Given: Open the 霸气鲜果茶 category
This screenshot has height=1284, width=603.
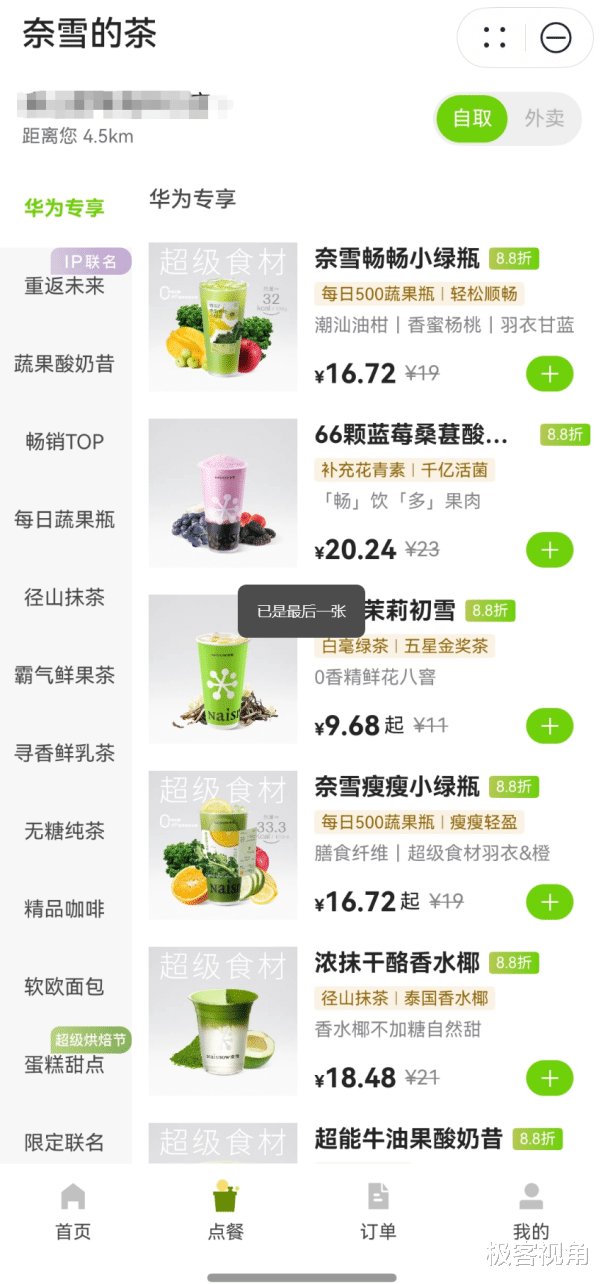Looking at the screenshot, I should 65,675.
